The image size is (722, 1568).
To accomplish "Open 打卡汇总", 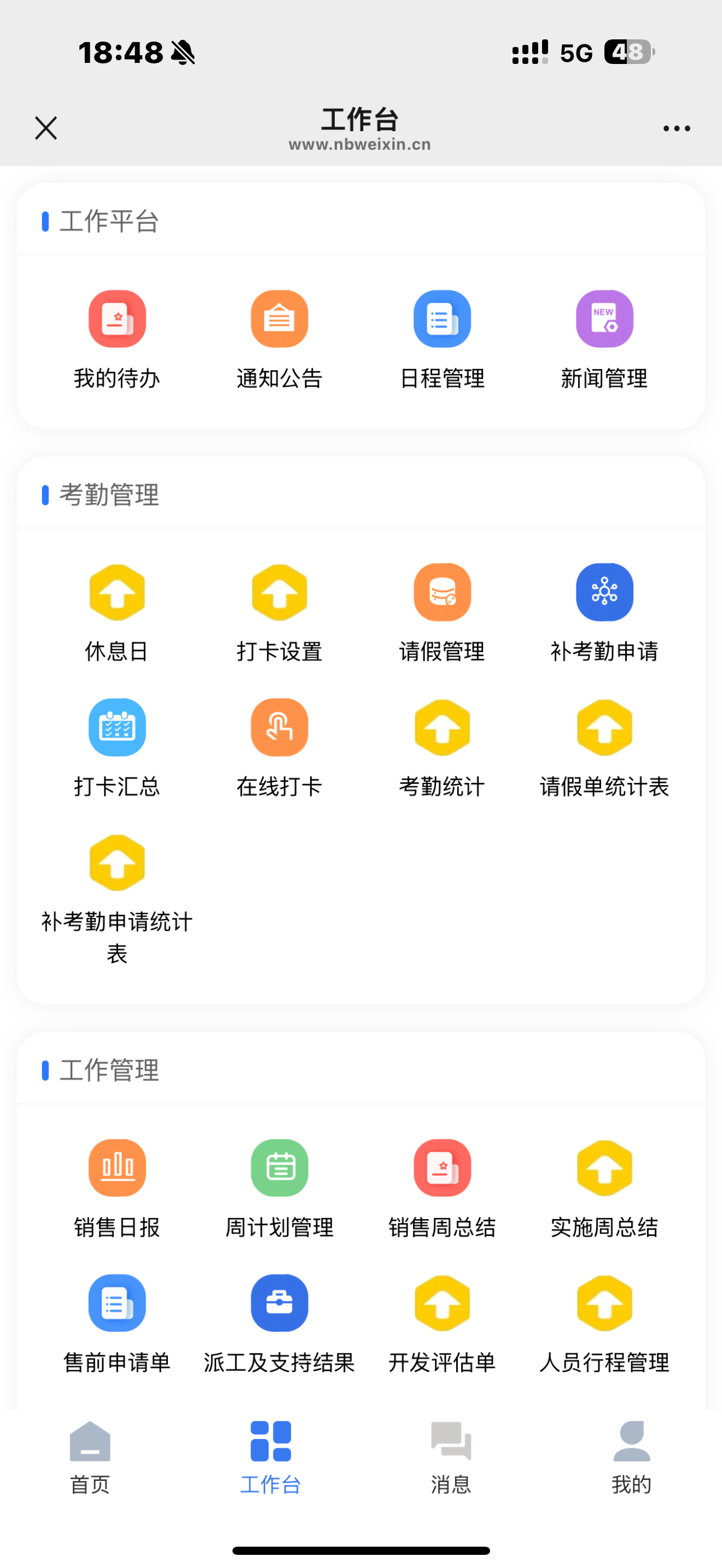I will tap(117, 727).
